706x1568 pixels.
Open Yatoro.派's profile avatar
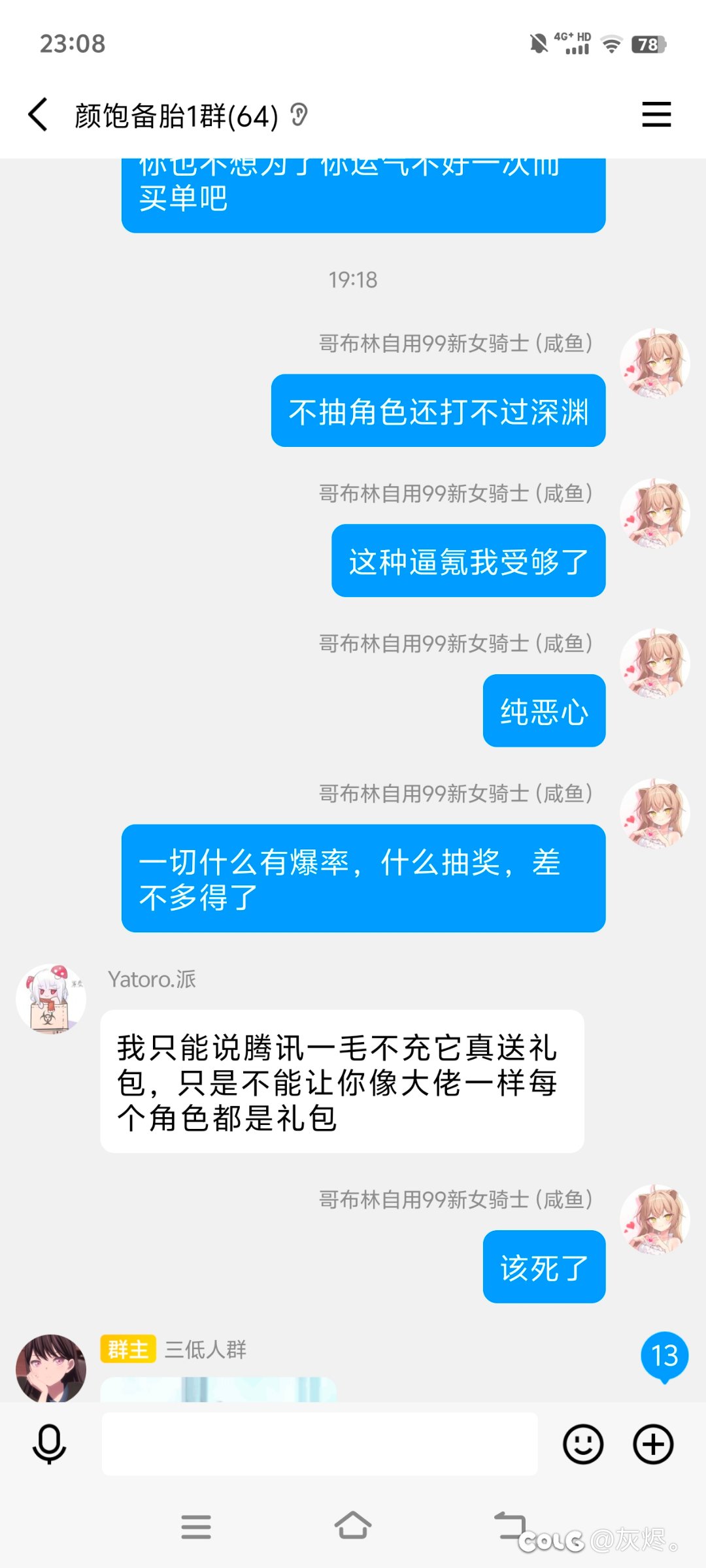point(51,999)
